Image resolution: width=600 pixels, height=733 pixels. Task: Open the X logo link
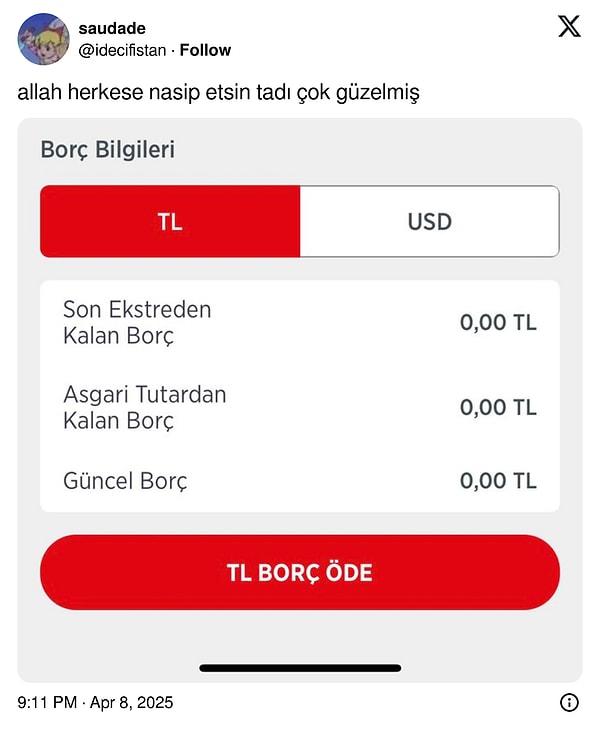click(x=569, y=27)
